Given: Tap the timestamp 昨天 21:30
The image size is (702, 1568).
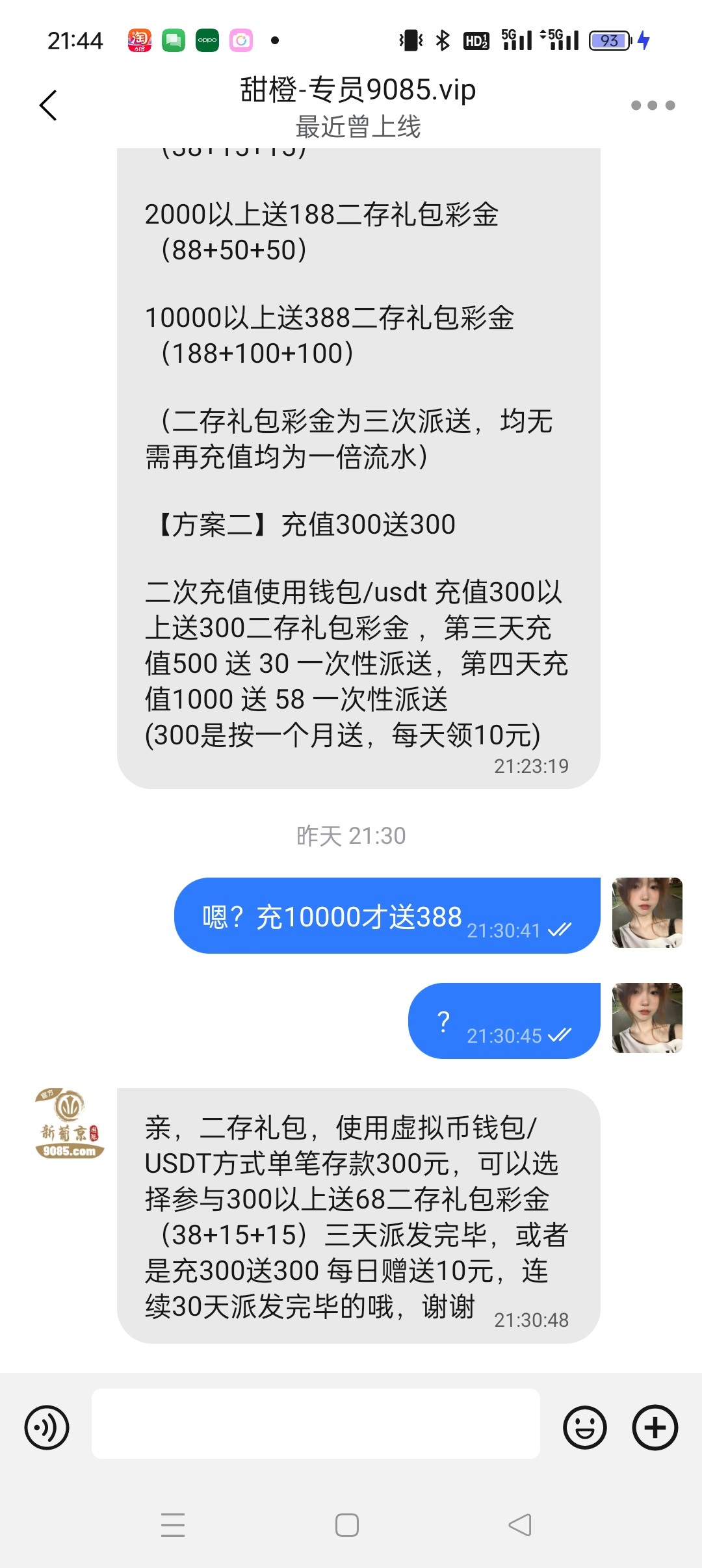Looking at the screenshot, I should [x=351, y=836].
